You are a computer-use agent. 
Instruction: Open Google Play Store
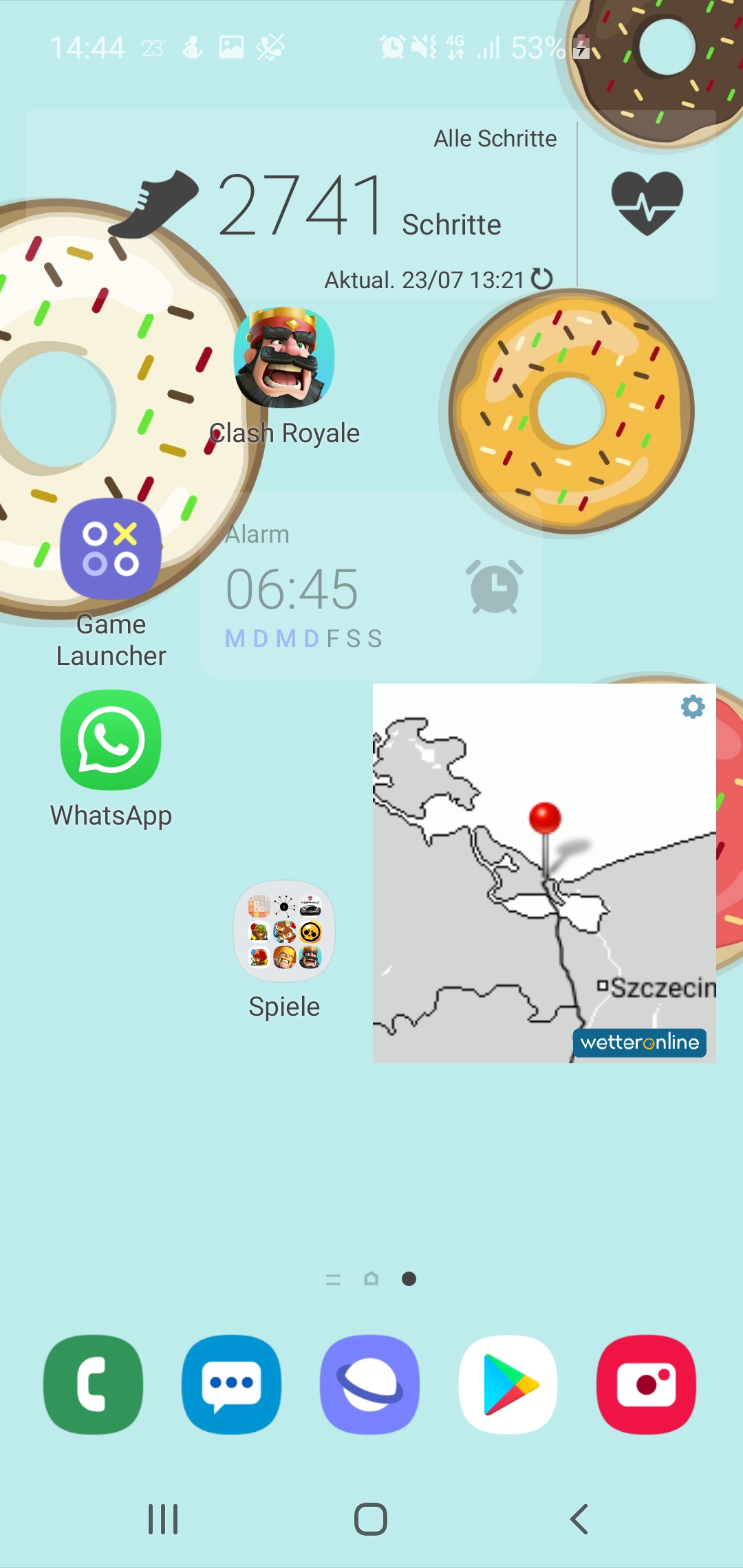tap(508, 1384)
